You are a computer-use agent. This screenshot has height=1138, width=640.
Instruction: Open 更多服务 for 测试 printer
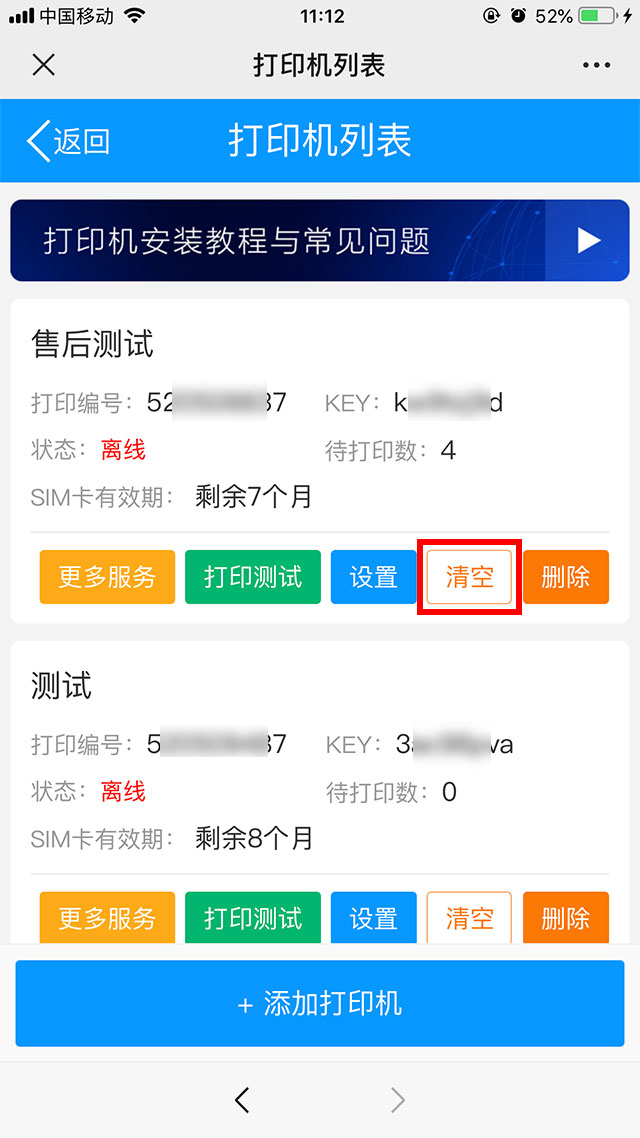coord(107,918)
